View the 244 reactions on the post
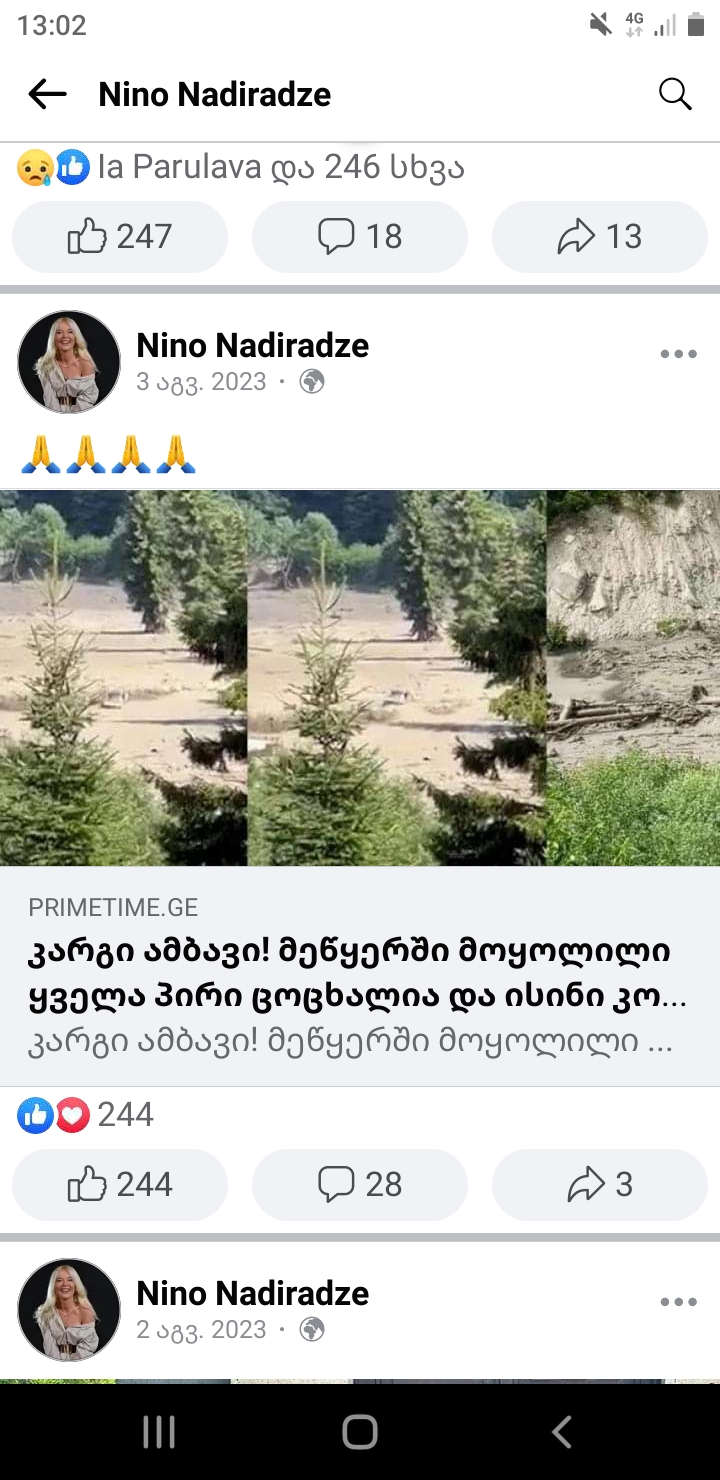The image size is (720, 1480). [86, 1115]
